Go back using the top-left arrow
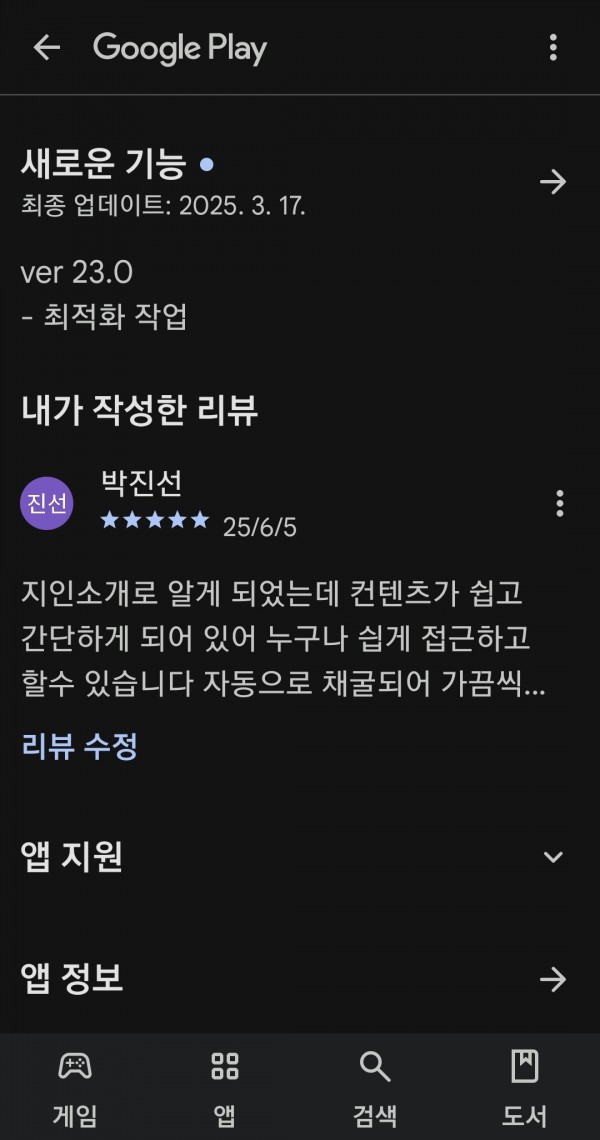 tap(47, 48)
